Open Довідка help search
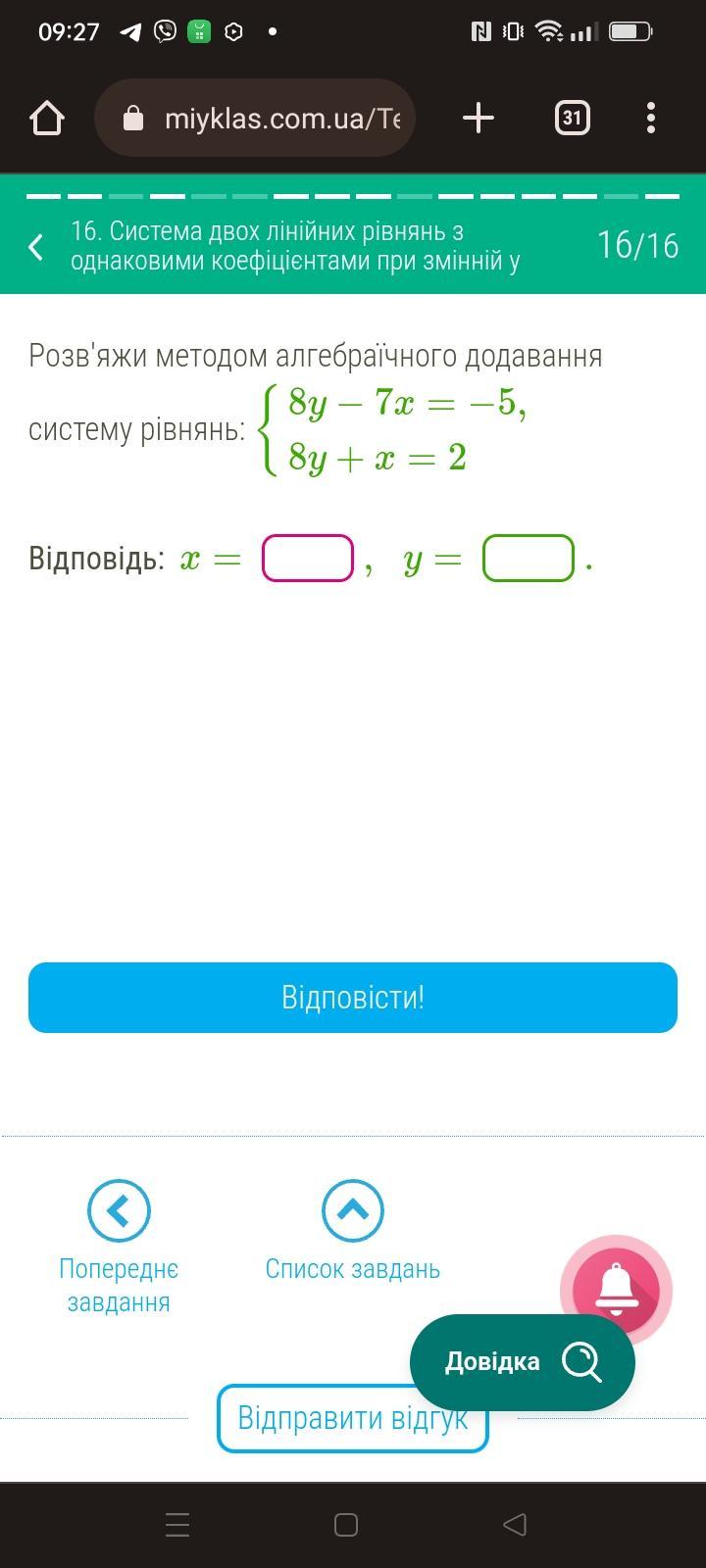Viewport: 706px width, 1568px height. pyautogui.click(x=522, y=1361)
